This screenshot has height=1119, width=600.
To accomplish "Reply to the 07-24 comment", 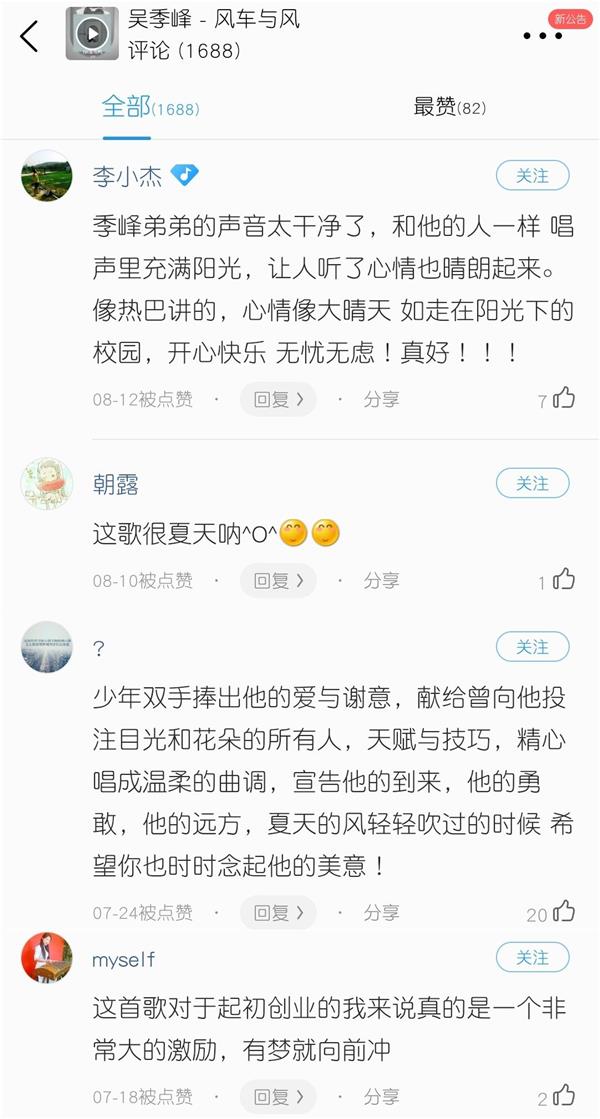I will [x=277, y=913].
